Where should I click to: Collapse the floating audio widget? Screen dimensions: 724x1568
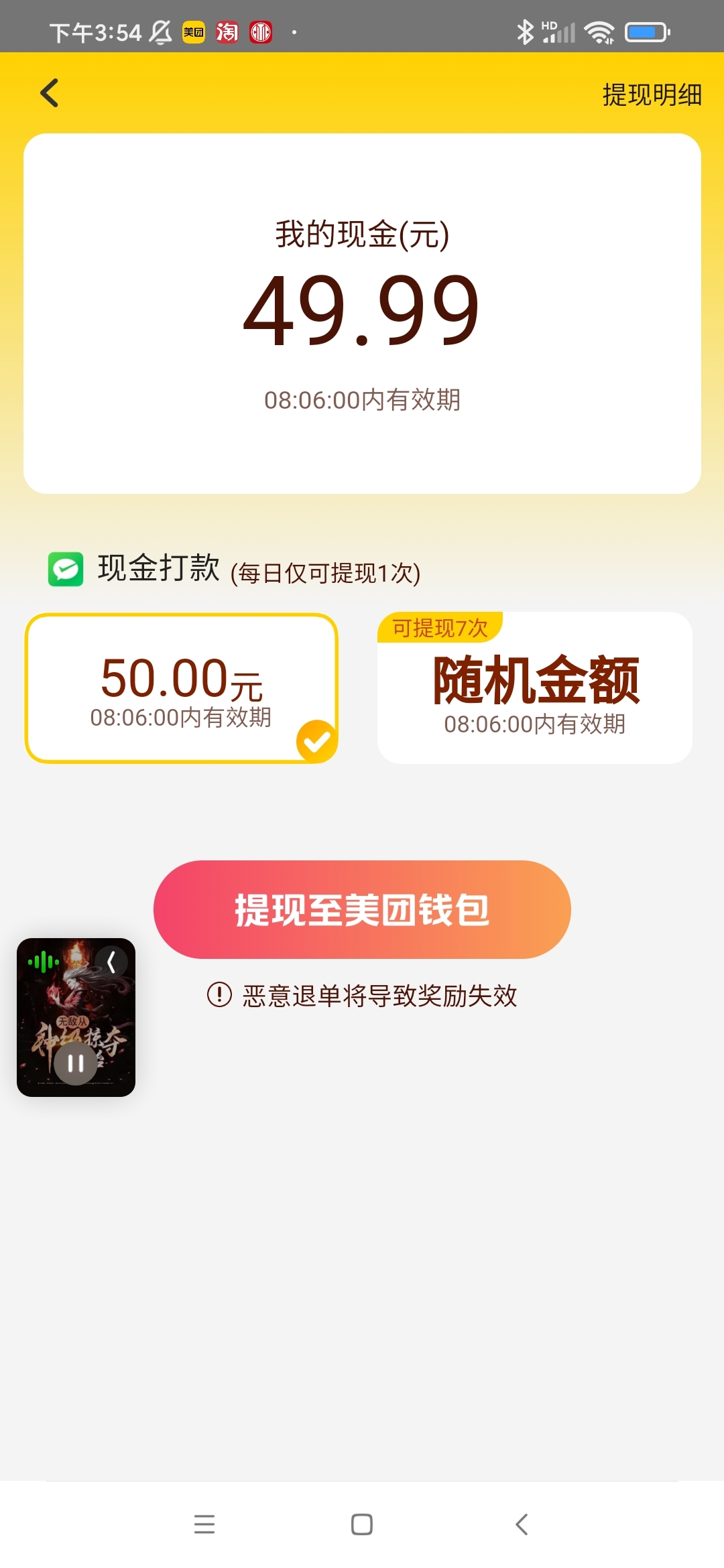pos(111,962)
